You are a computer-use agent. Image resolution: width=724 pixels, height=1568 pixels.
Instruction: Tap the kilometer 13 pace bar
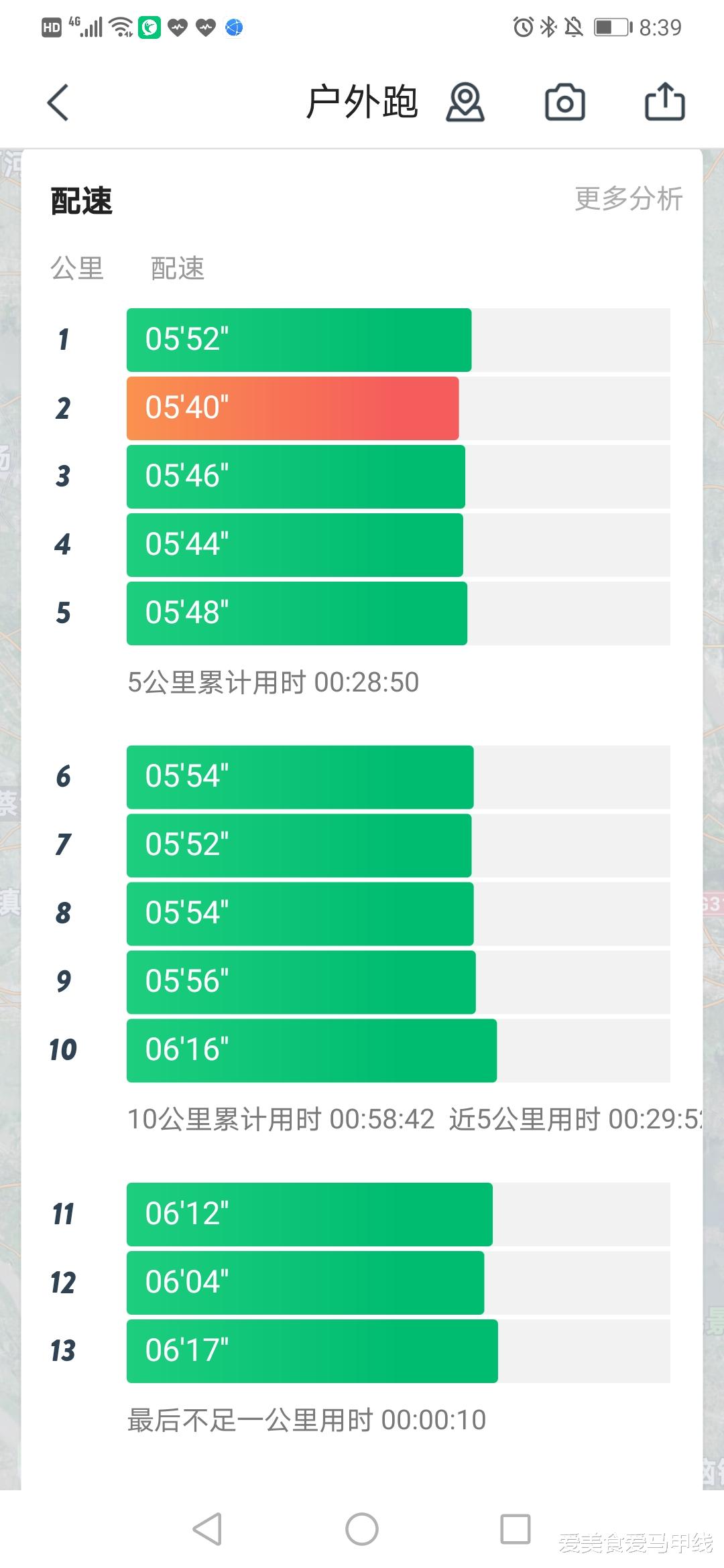[312, 1351]
